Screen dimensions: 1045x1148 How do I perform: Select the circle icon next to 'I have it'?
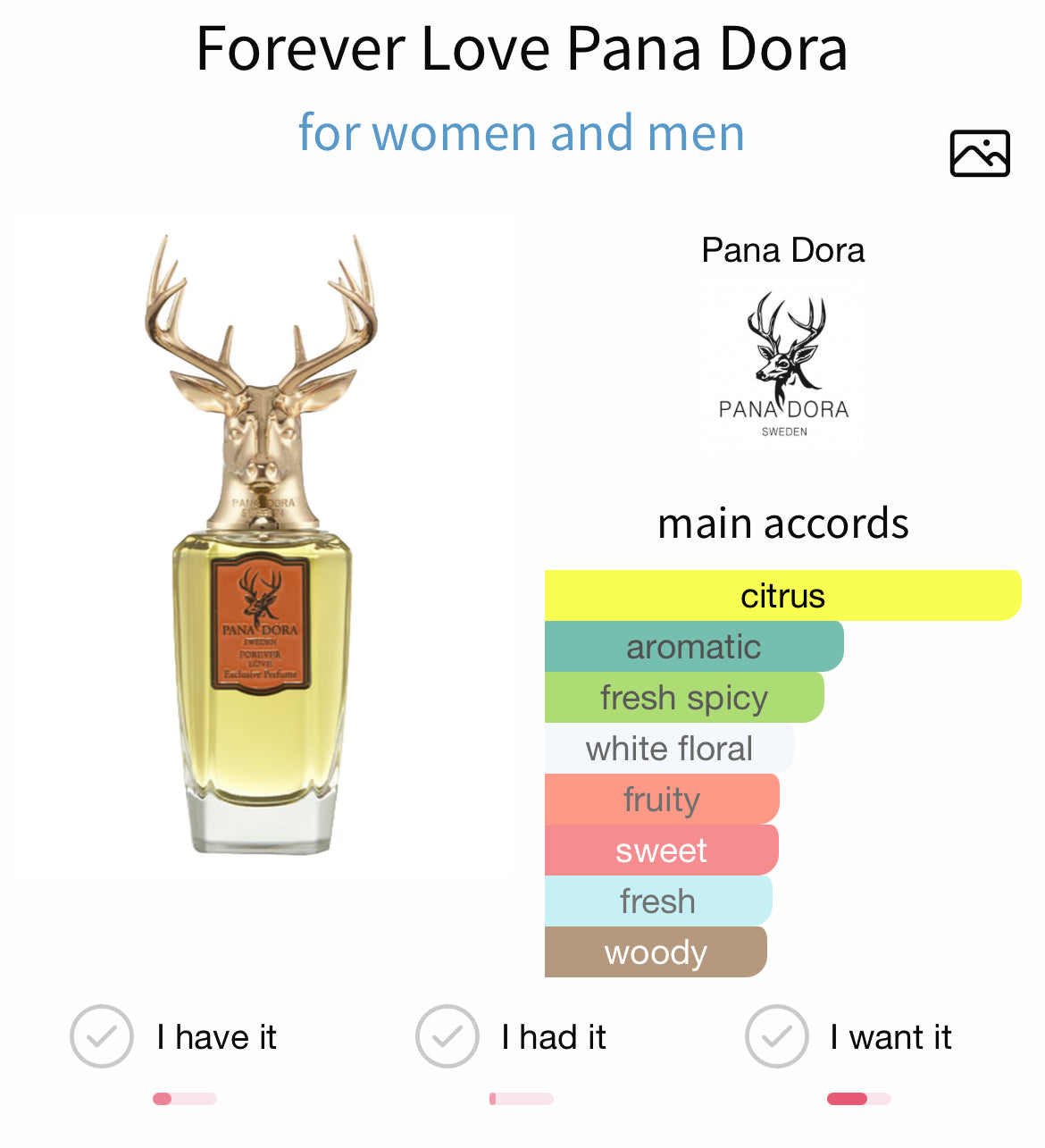pyautogui.click(x=101, y=1036)
